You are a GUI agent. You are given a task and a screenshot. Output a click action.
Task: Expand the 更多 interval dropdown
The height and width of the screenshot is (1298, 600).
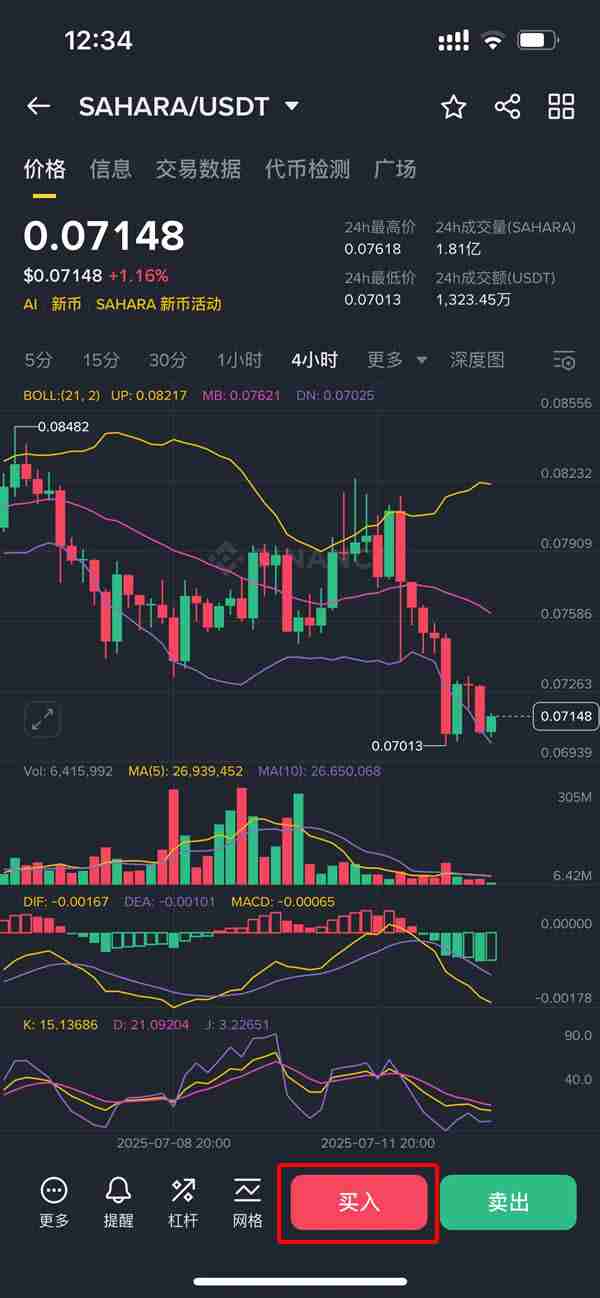[x=397, y=360]
